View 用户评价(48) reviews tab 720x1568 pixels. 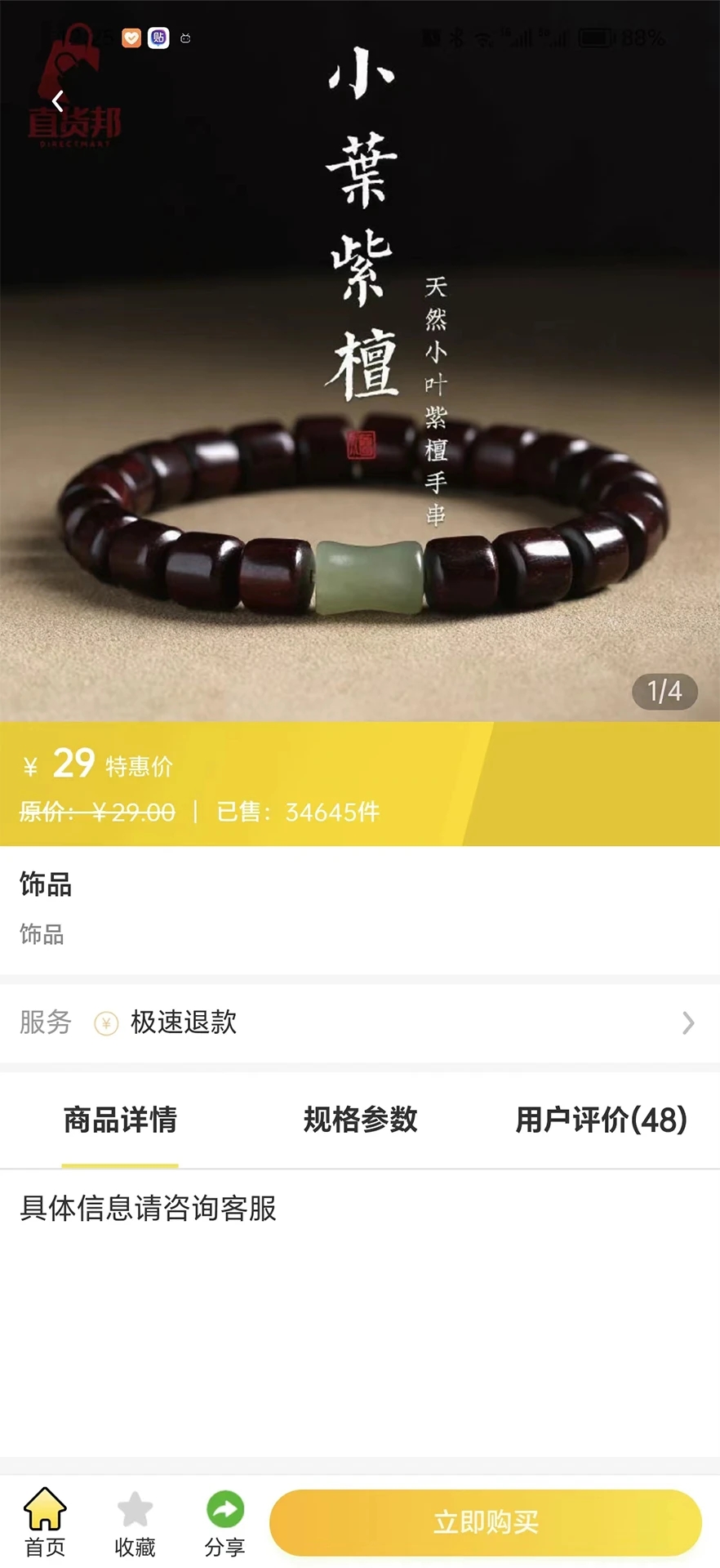[x=601, y=1120]
